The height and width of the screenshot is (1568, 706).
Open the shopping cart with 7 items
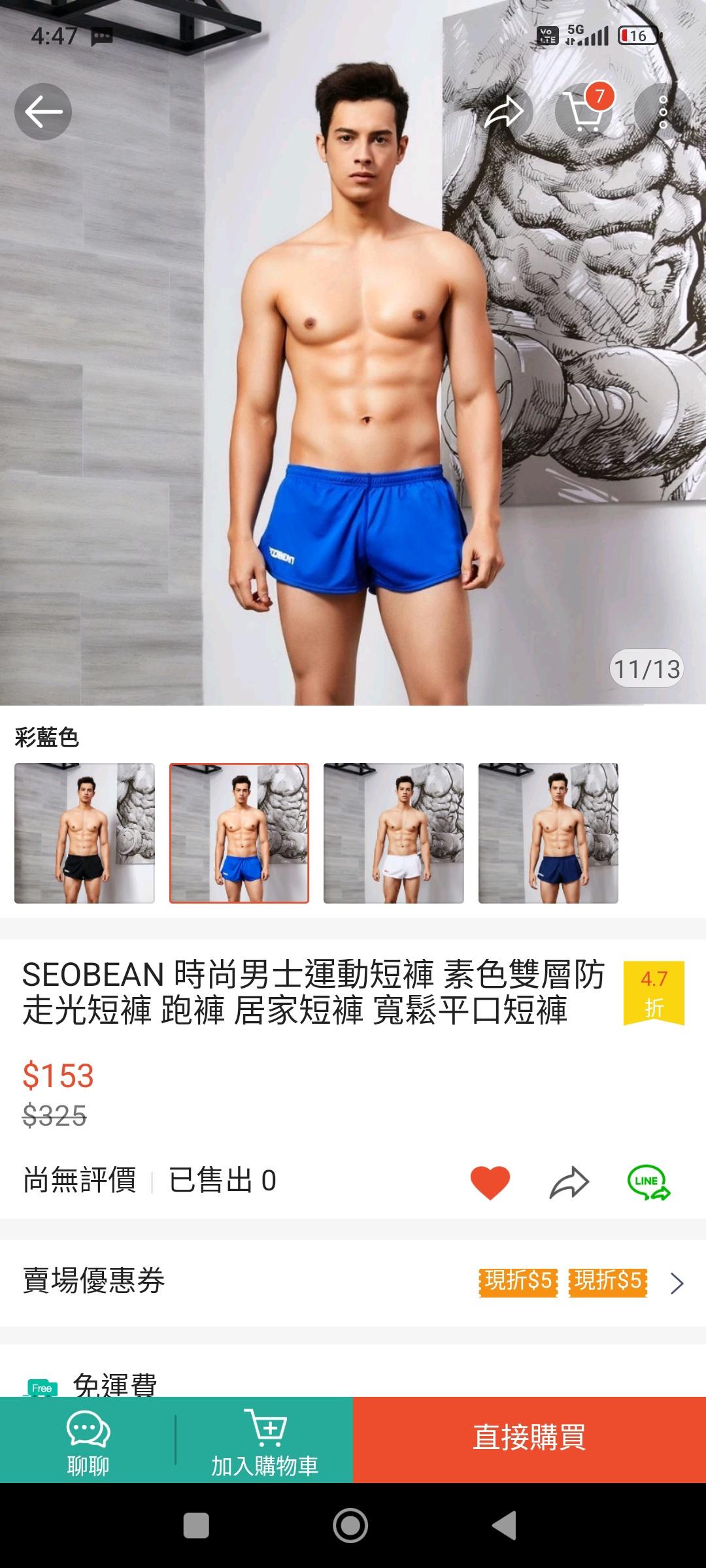pyautogui.click(x=584, y=111)
